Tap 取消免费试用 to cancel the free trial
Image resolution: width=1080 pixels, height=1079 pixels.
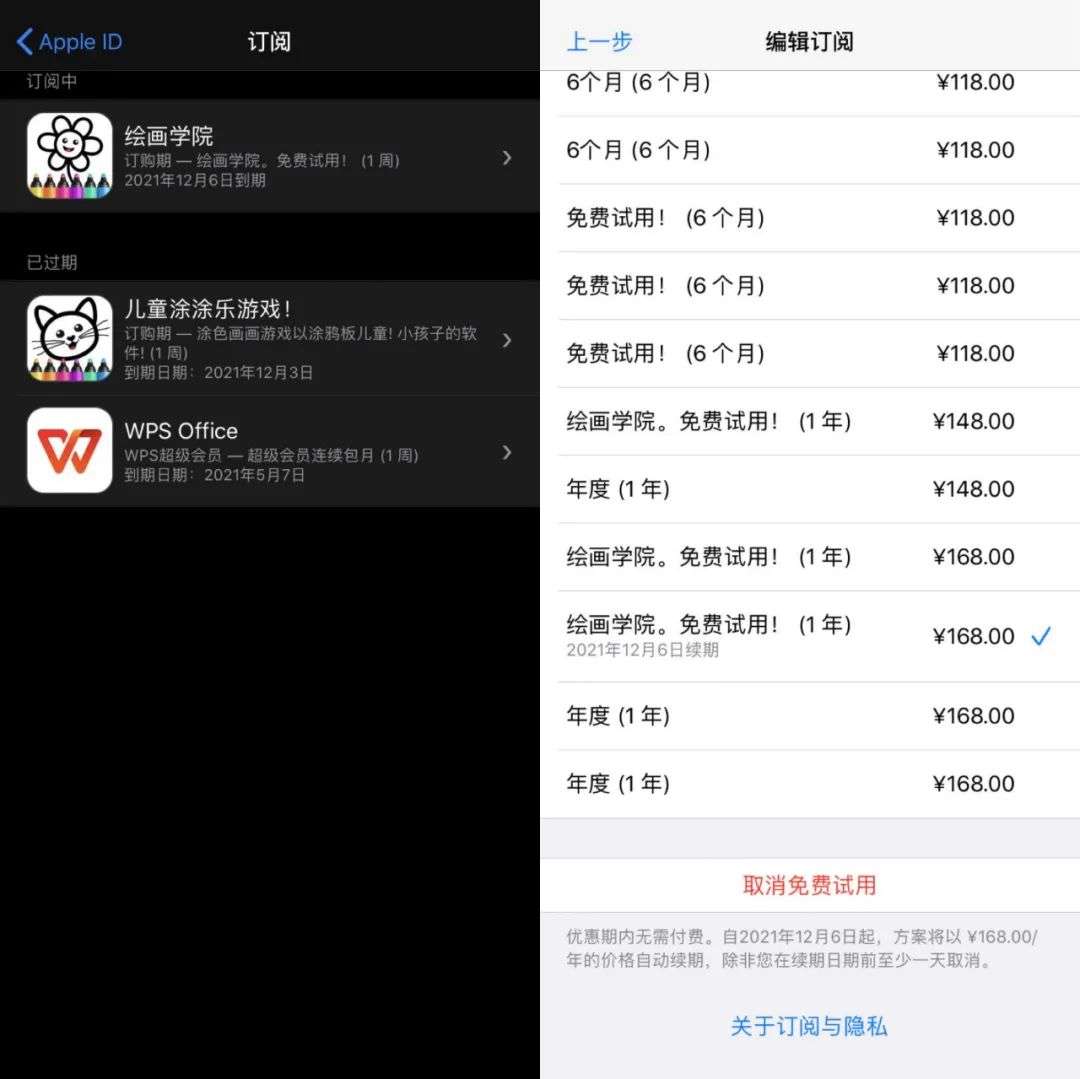810,885
